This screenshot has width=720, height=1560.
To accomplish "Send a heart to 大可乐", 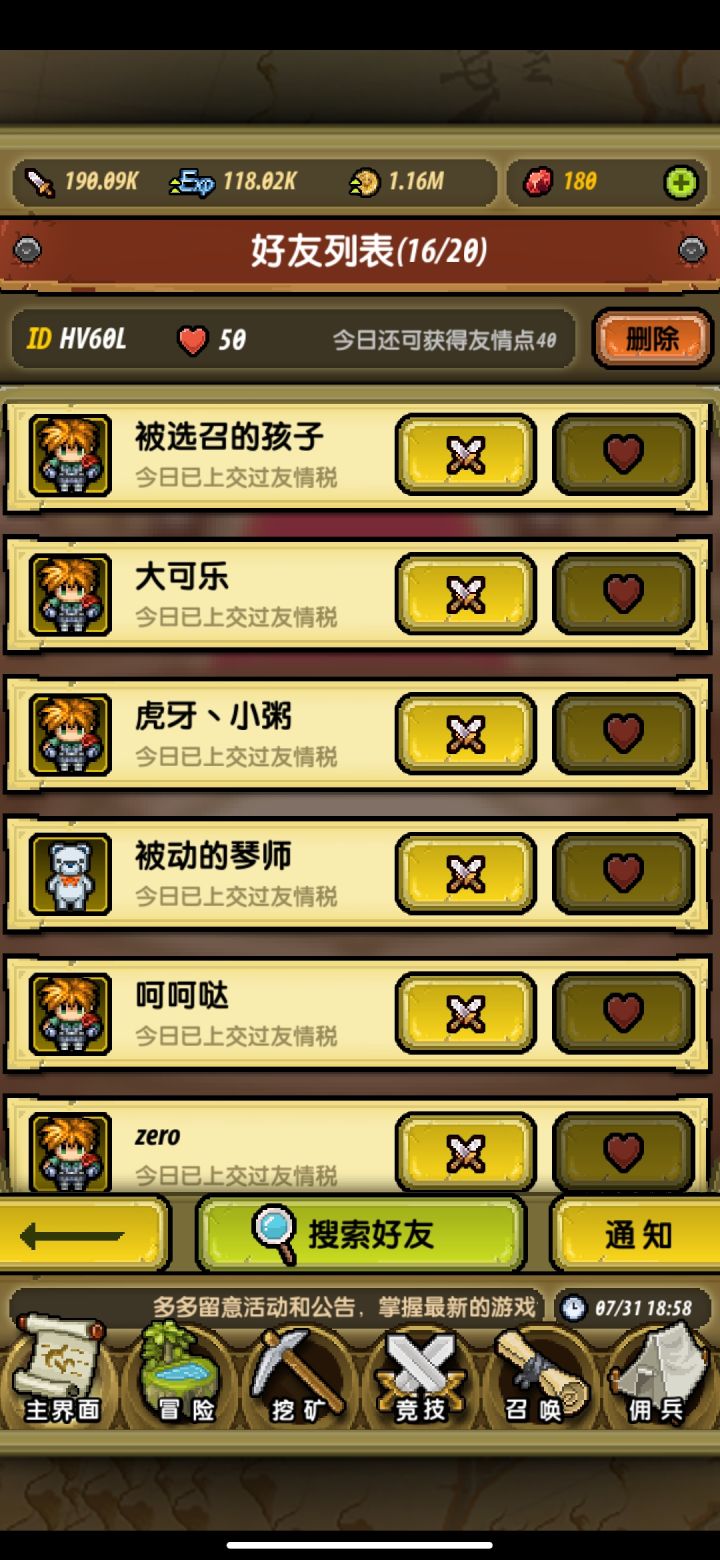I will click(623, 594).
